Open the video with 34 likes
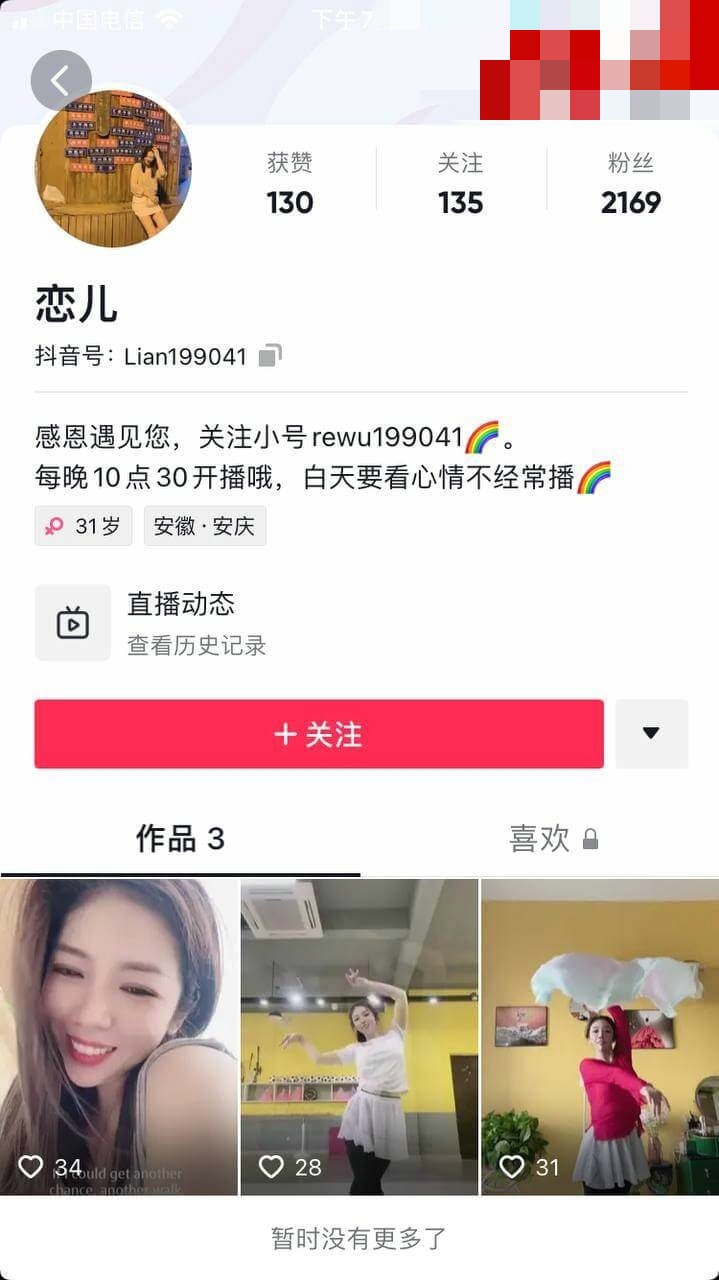719x1280 pixels. (119, 1036)
